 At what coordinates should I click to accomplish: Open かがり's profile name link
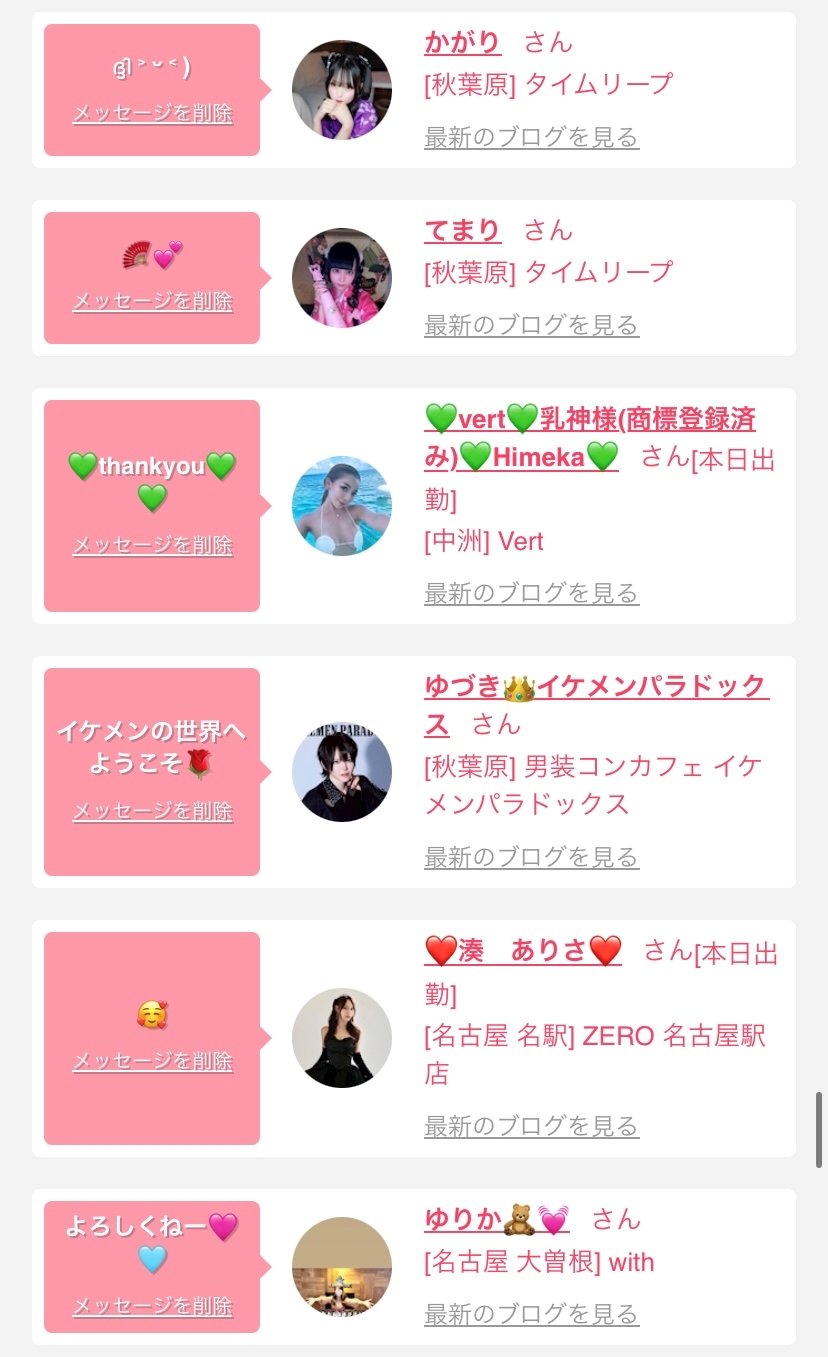[462, 42]
